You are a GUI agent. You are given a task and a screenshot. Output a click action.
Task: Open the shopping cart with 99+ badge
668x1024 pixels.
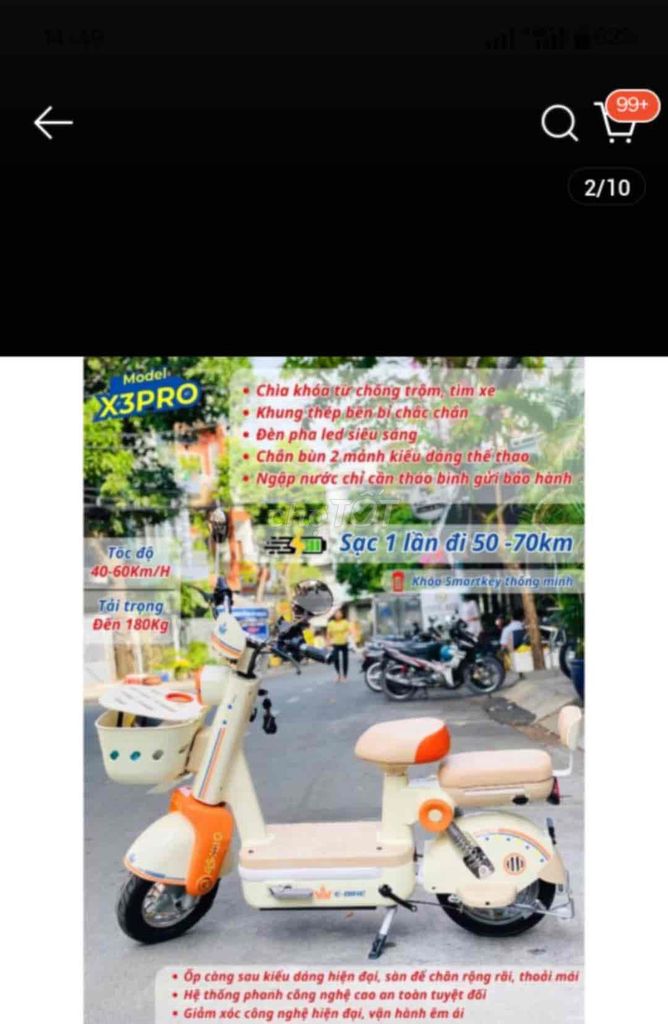coord(618,123)
